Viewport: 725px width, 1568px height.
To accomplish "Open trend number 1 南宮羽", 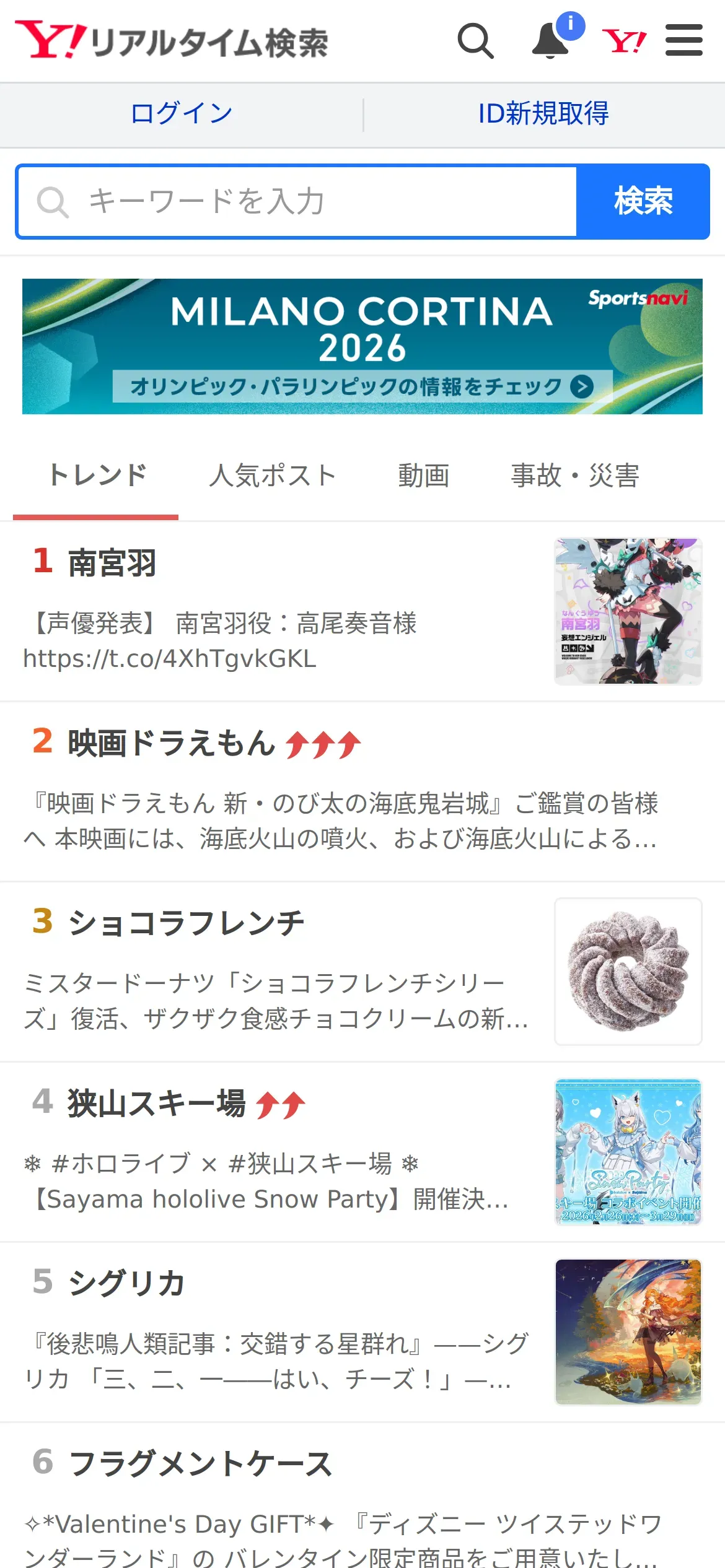I will (113, 564).
